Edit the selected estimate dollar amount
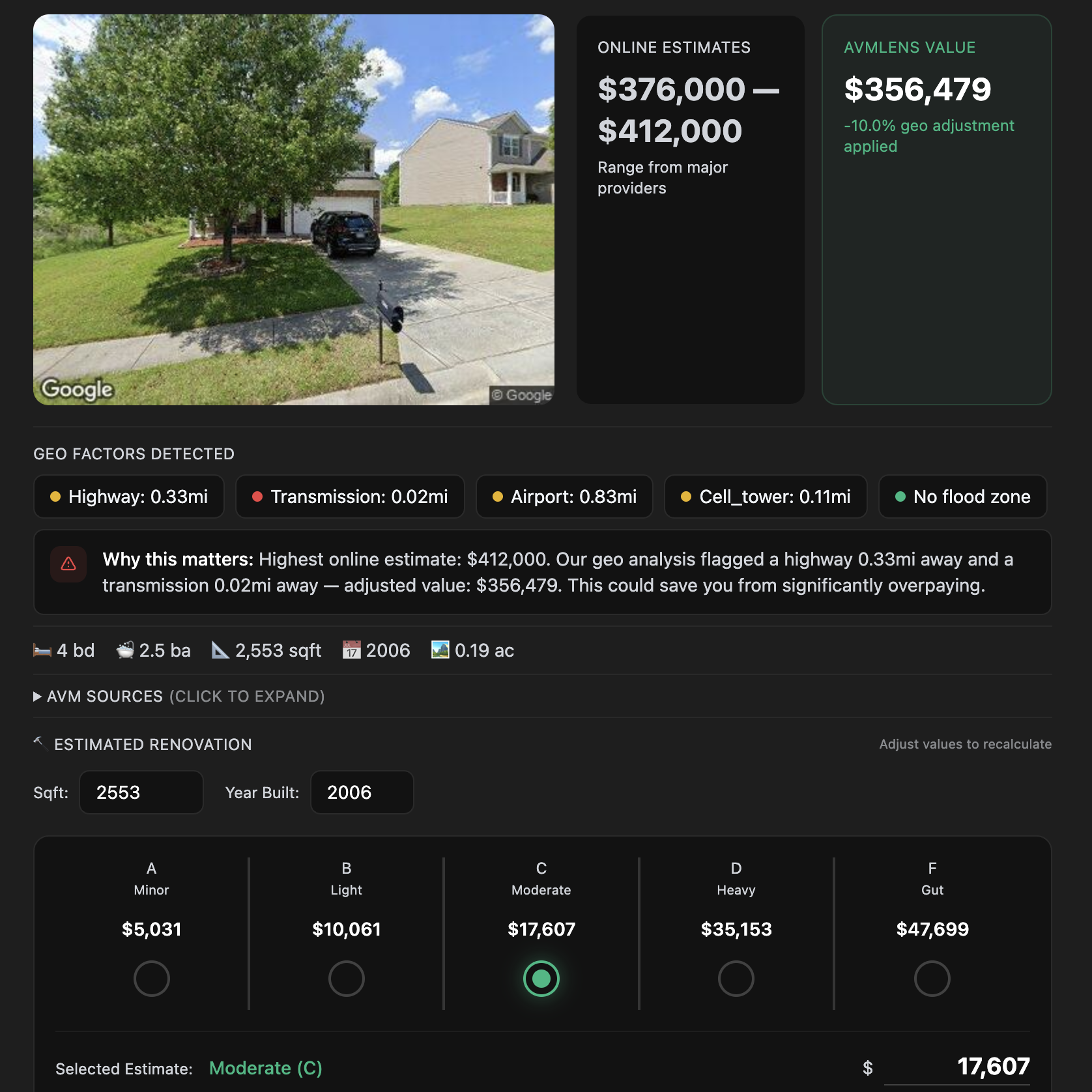1092x1092 pixels. 956,1067
